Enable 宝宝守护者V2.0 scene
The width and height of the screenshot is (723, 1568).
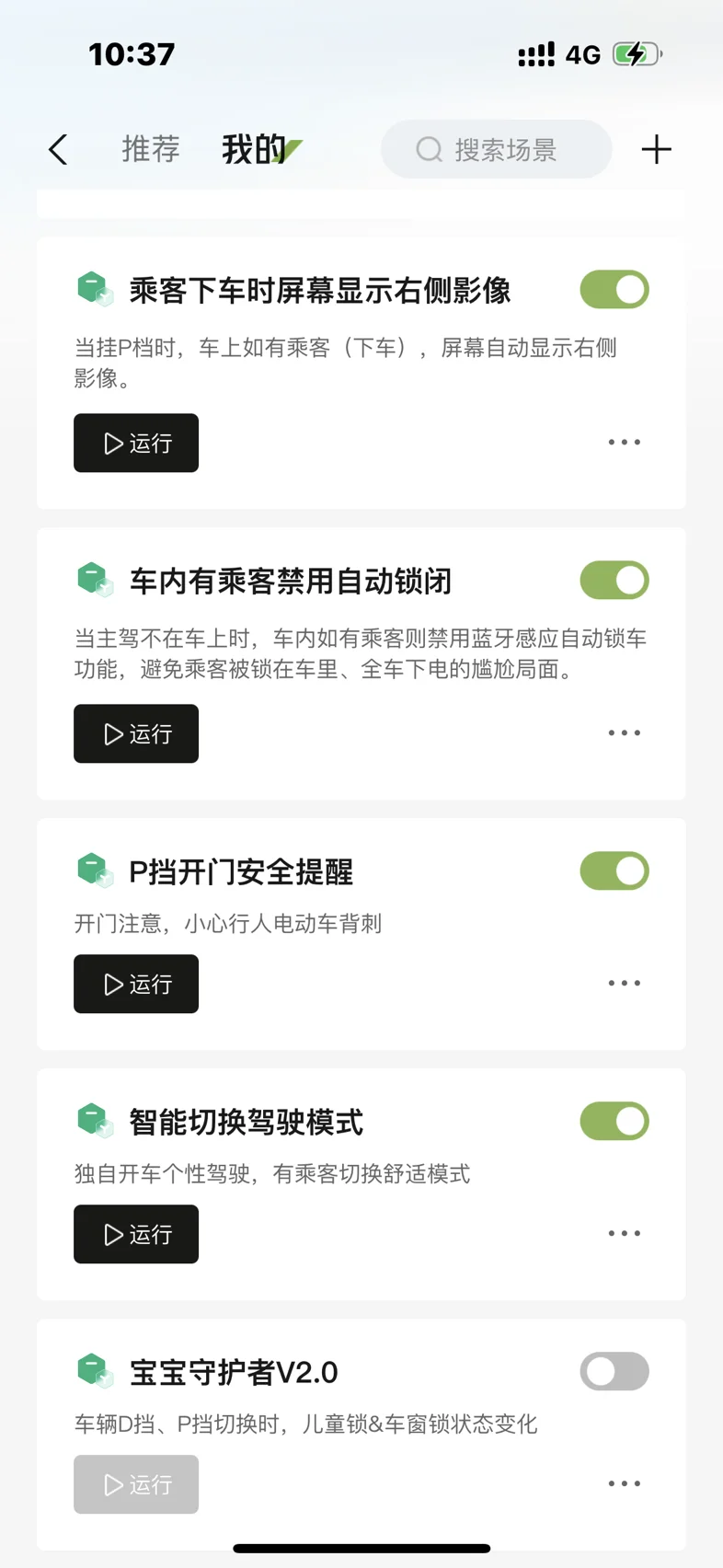coord(614,1372)
